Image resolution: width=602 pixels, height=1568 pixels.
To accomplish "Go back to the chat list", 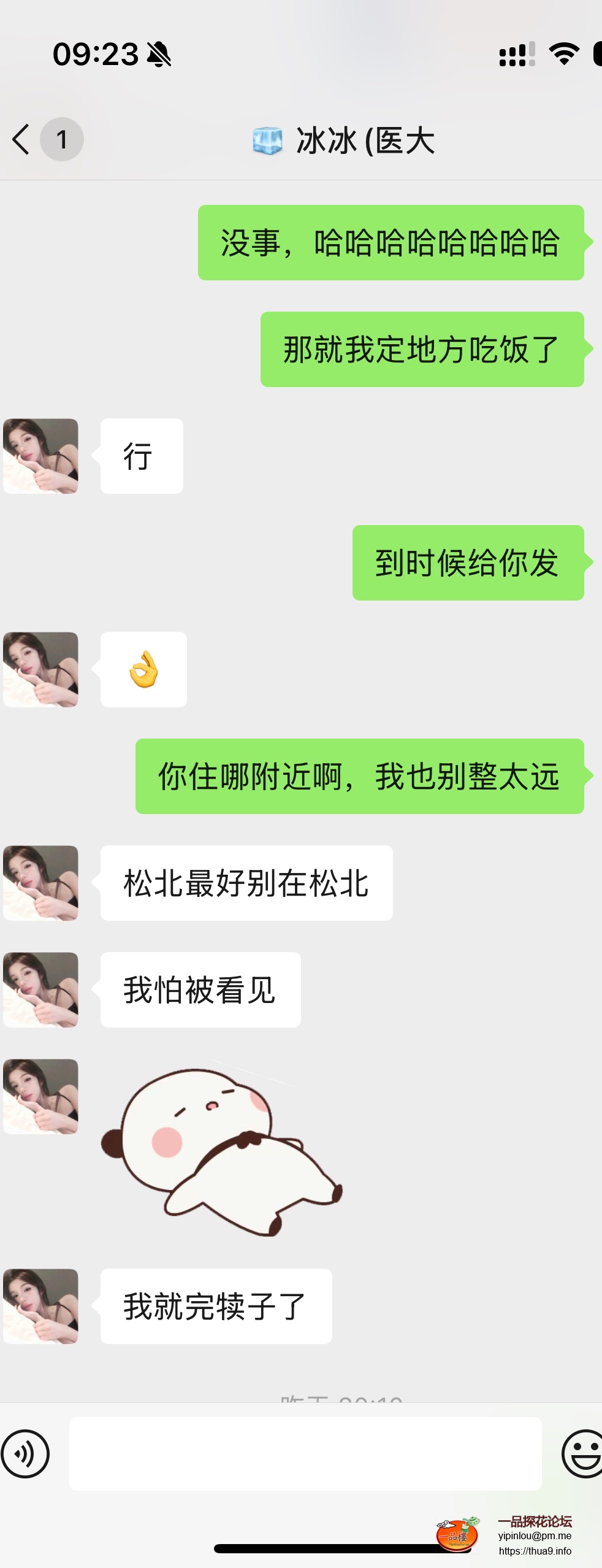I will click(22, 139).
